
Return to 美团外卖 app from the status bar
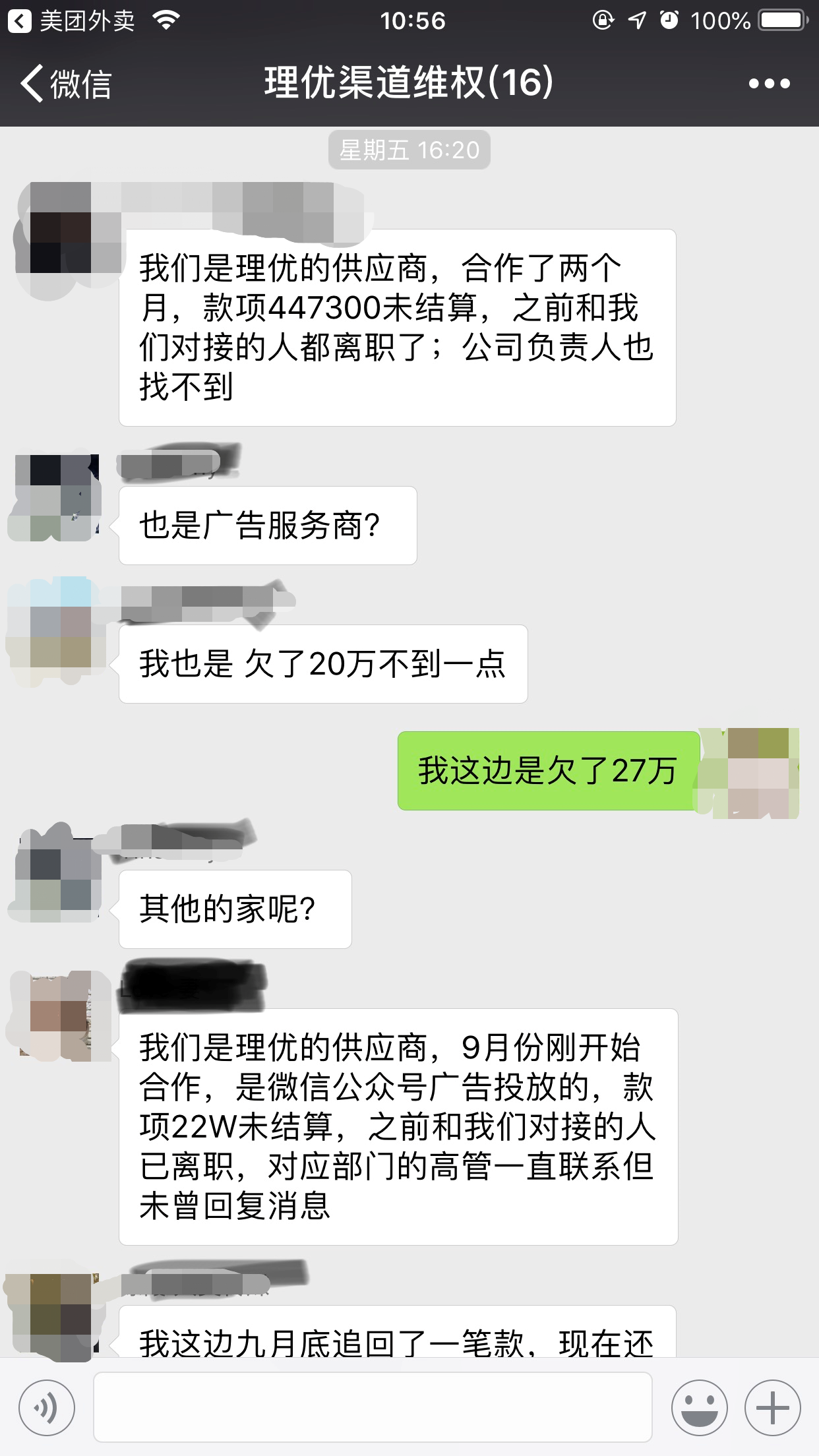(71, 21)
